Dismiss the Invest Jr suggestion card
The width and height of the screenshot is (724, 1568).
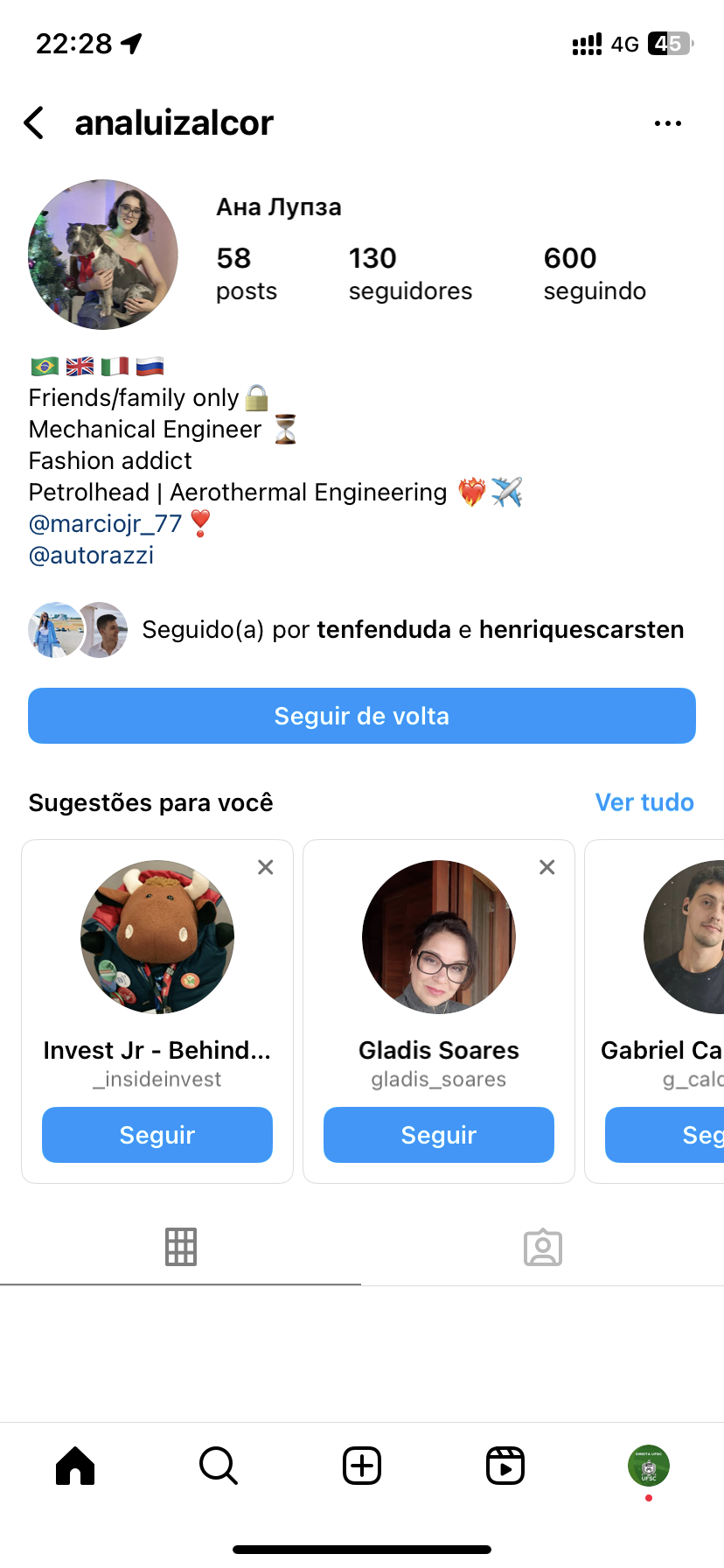(x=266, y=867)
